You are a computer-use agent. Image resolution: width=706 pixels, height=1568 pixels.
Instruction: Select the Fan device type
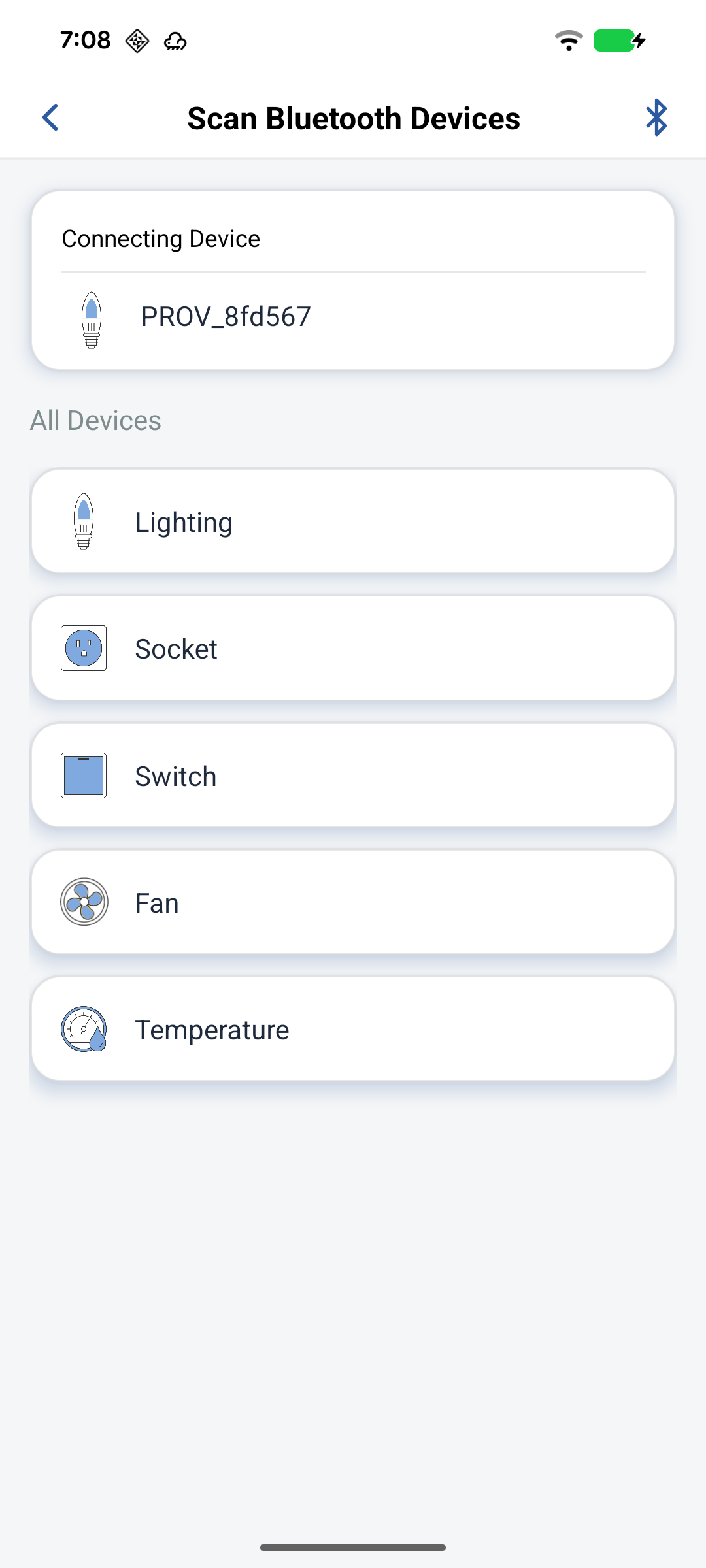coord(353,902)
